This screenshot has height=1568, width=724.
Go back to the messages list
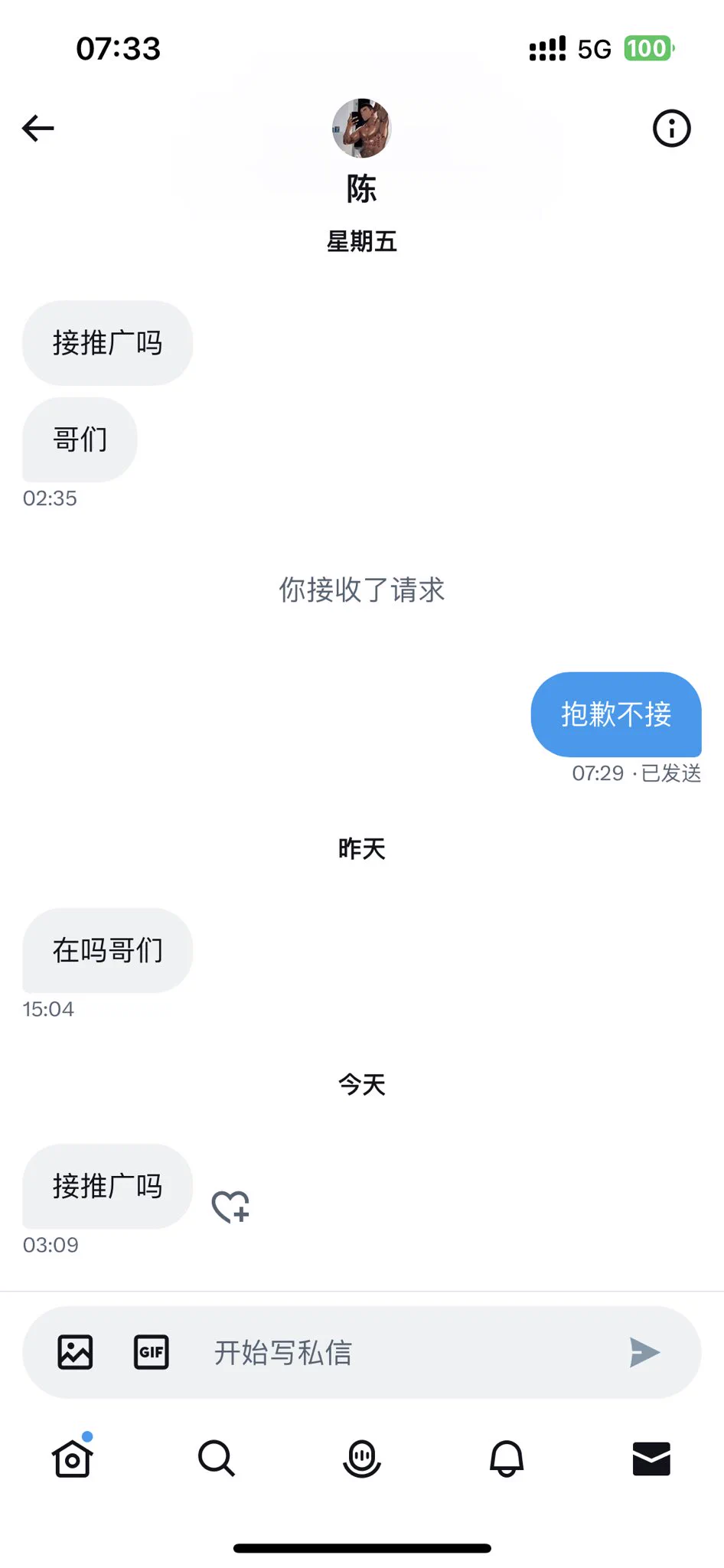point(38,128)
